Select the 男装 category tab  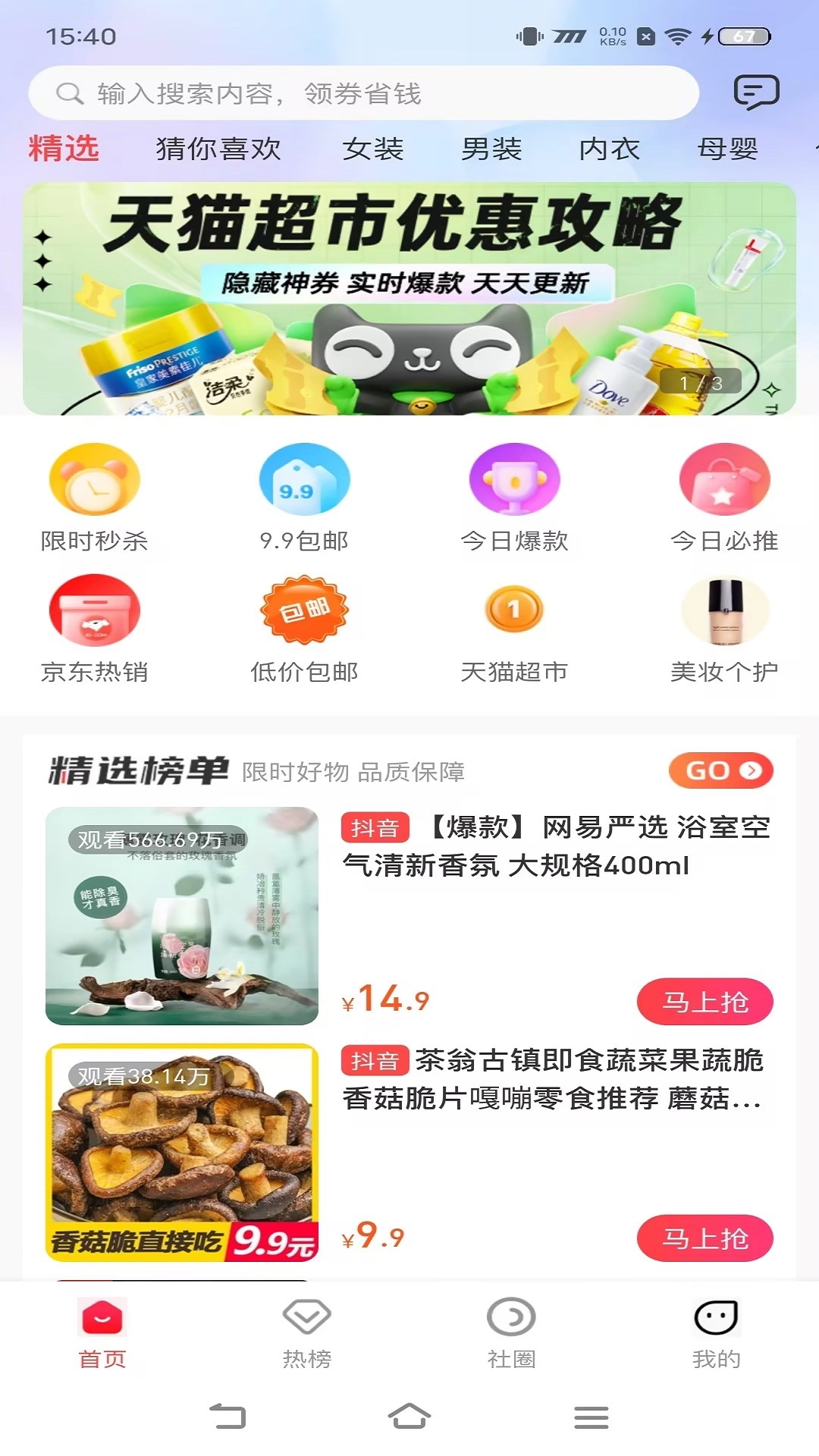coord(491,149)
